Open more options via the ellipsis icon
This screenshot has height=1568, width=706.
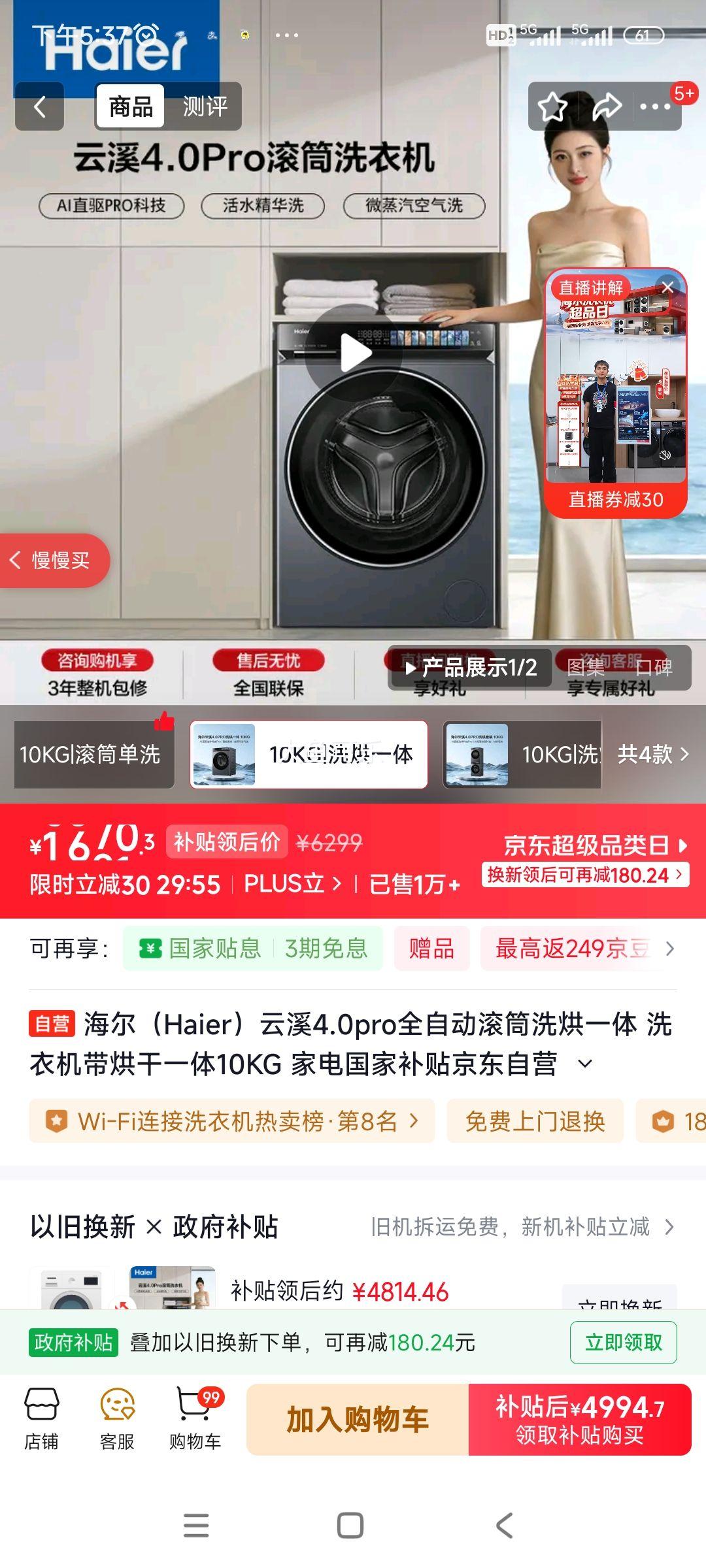656,106
